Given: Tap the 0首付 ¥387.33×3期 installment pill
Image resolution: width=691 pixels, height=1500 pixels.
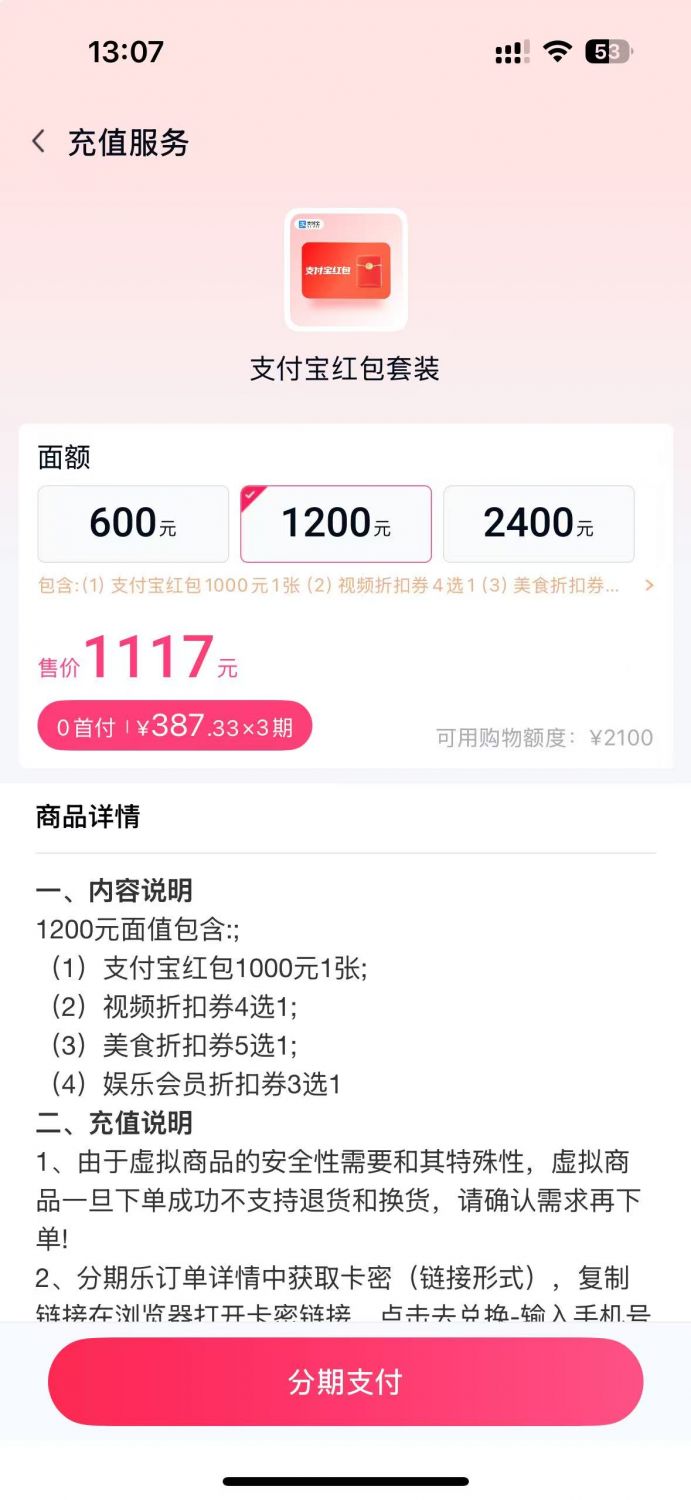Looking at the screenshot, I should 175,726.
